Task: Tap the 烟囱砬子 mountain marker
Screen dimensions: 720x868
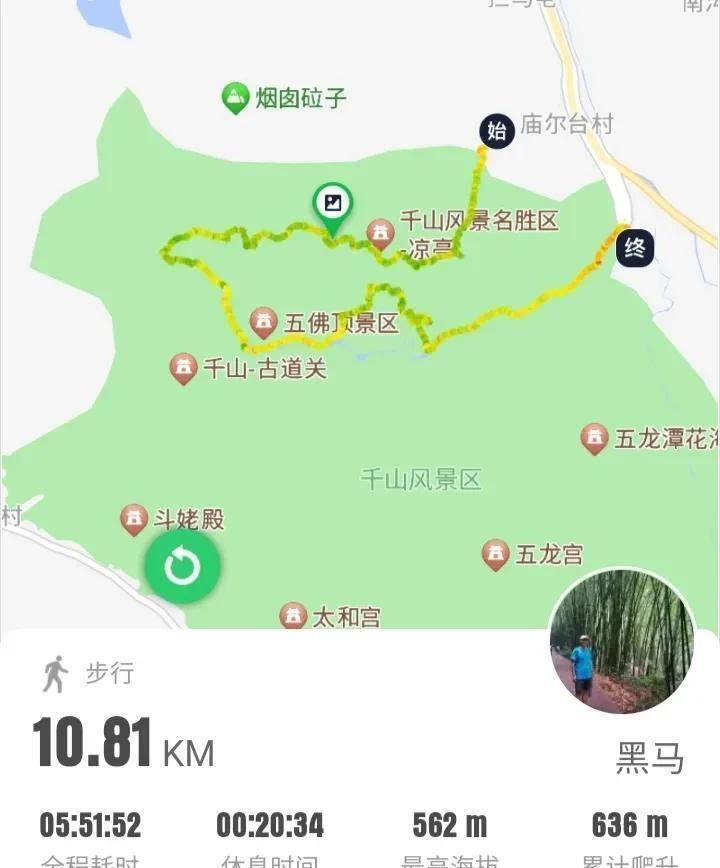Action: (x=235, y=97)
